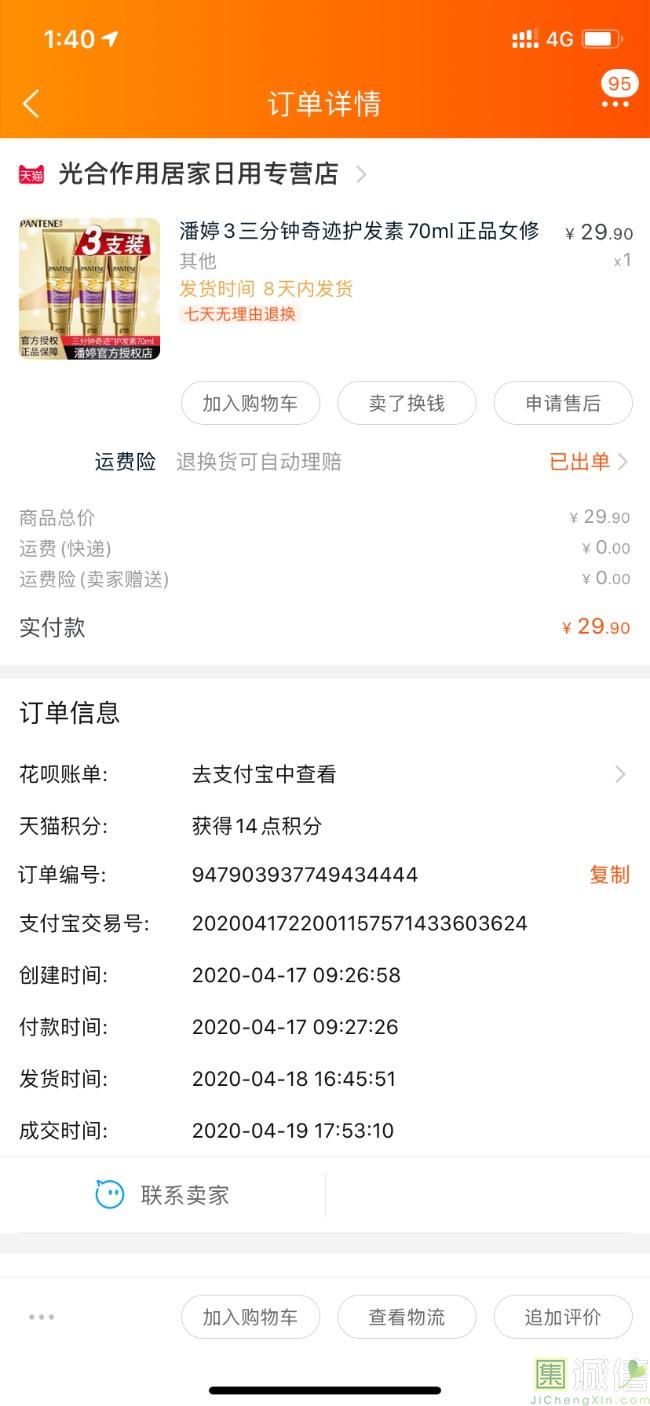Viewport: 650px width, 1406px height.
Task: Check delivery tracking with 查看物流
Action: point(406,1317)
